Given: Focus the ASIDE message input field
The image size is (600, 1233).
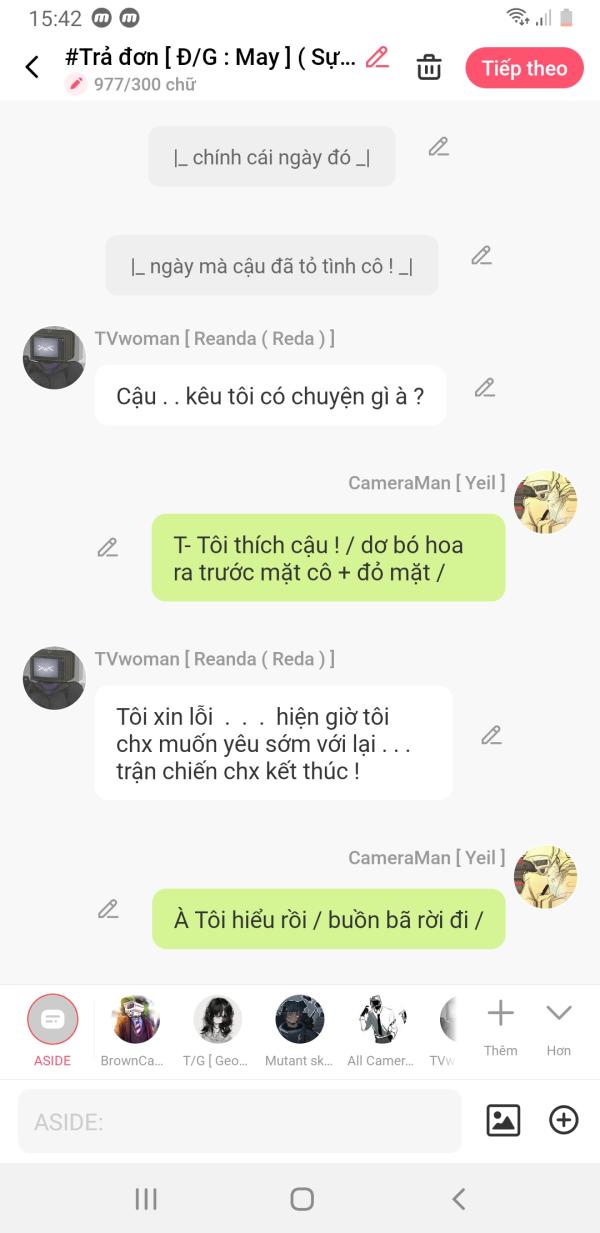Looking at the screenshot, I should 240,1122.
